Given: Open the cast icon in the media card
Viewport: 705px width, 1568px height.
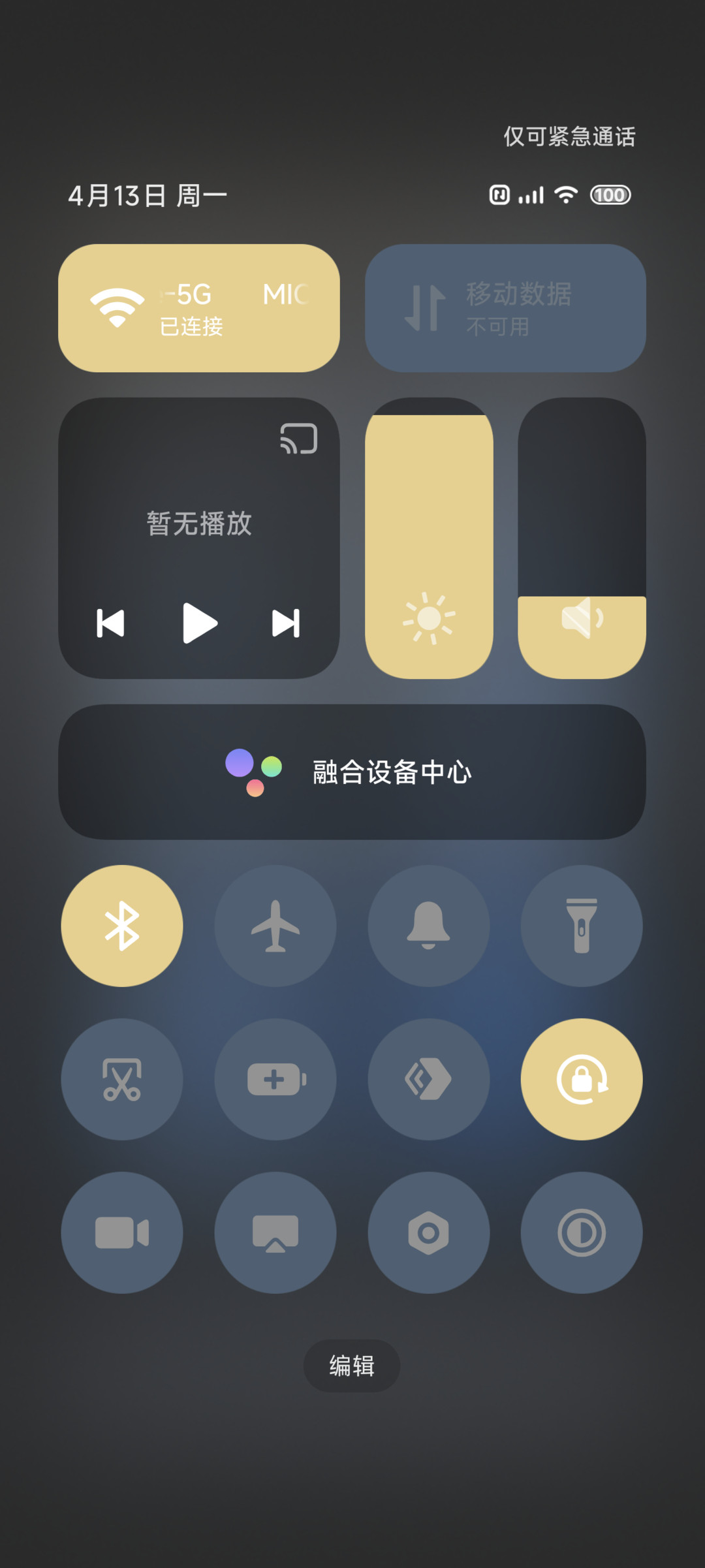Looking at the screenshot, I should 299,439.
